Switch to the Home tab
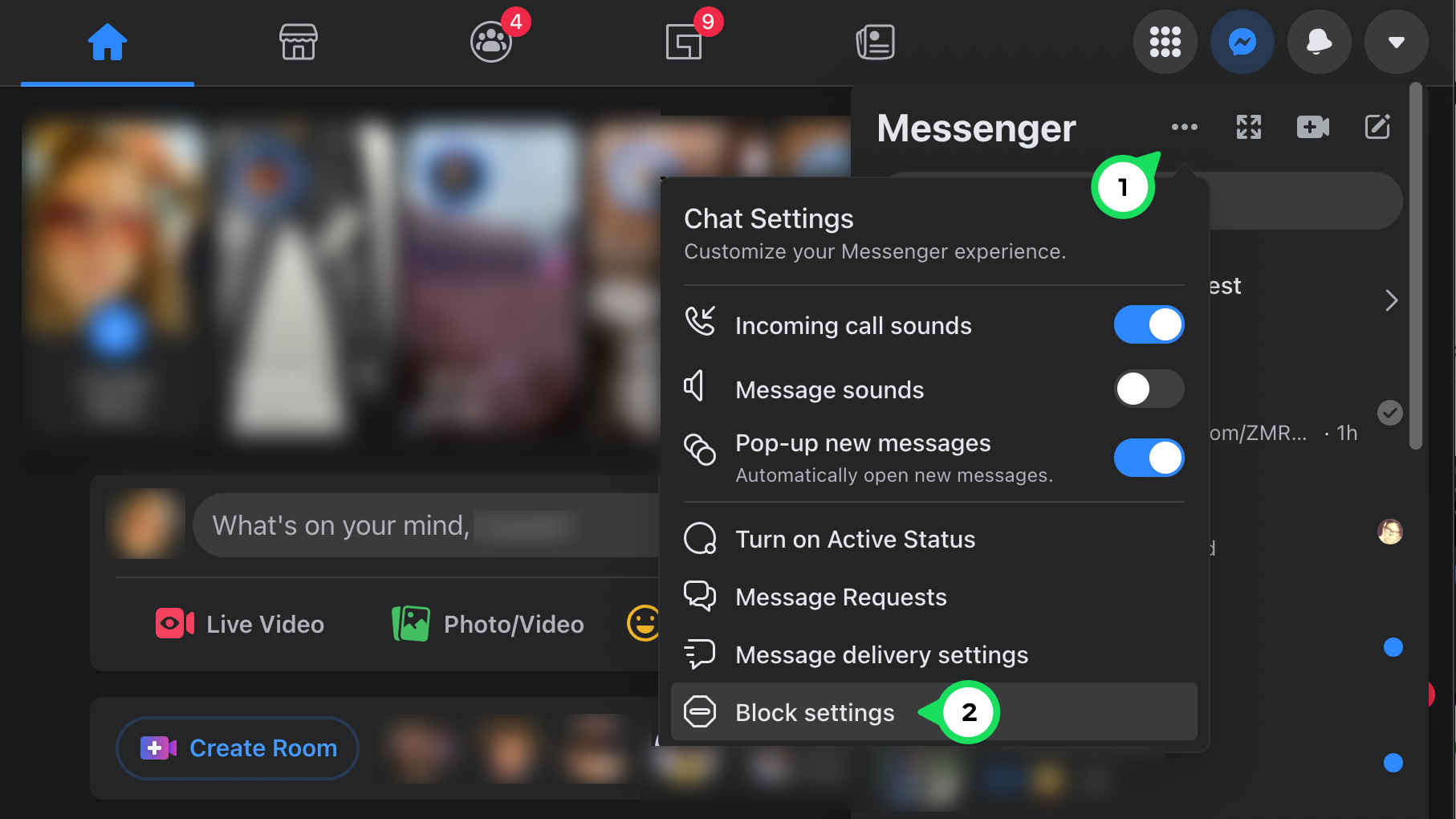The height and width of the screenshot is (819, 1456). [x=108, y=42]
